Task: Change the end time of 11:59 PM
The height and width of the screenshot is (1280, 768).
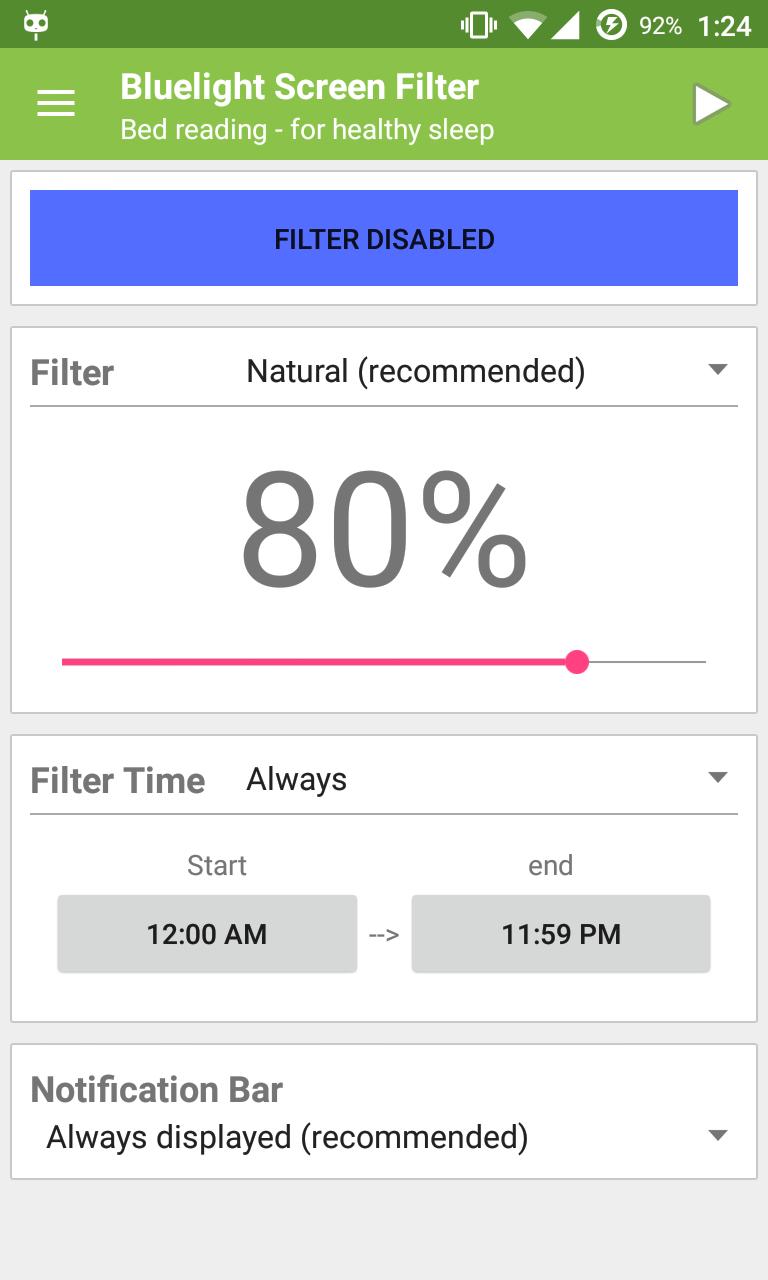Action: pyautogui.click(x=560, y=933)
